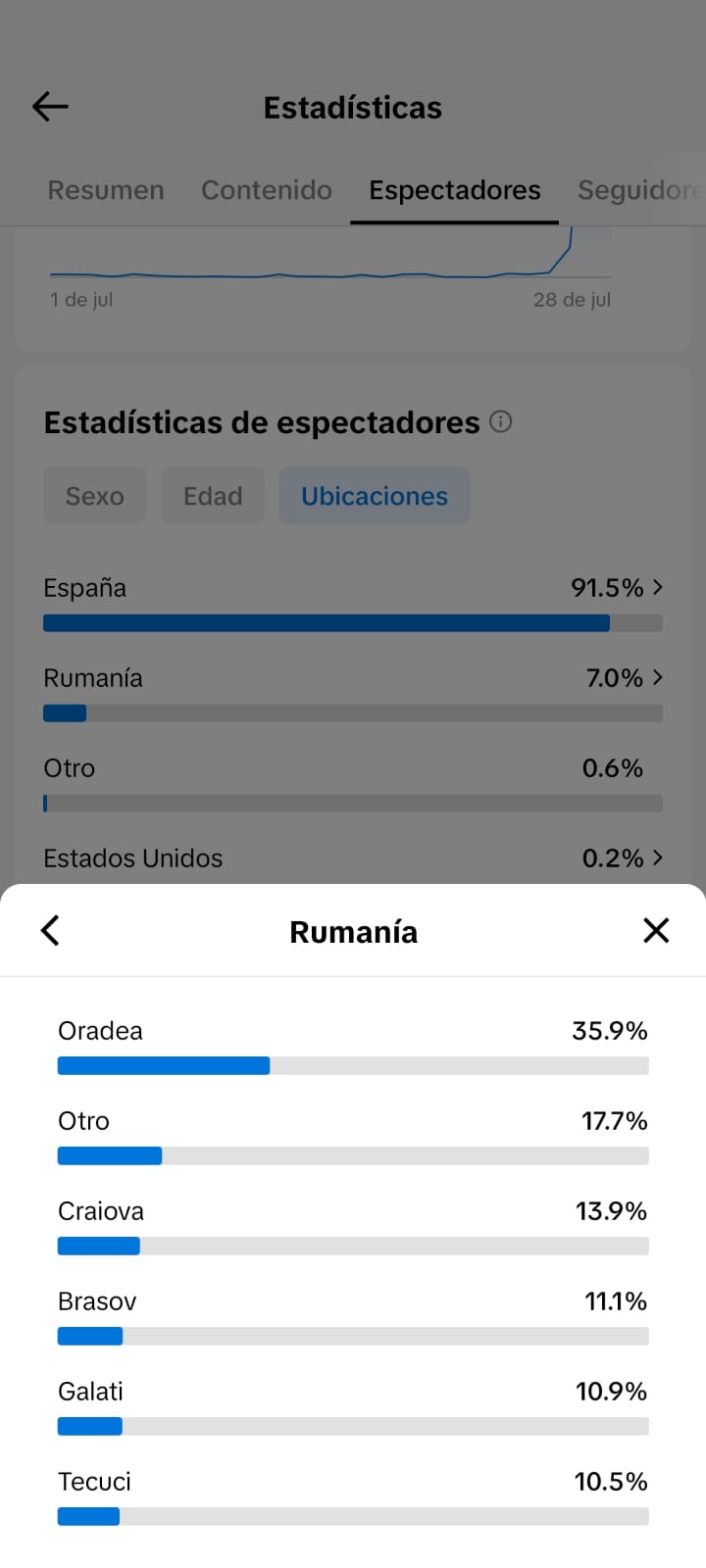Switch to the Contenido tab
706x1568 pixels.
click(x=267, y=190)
